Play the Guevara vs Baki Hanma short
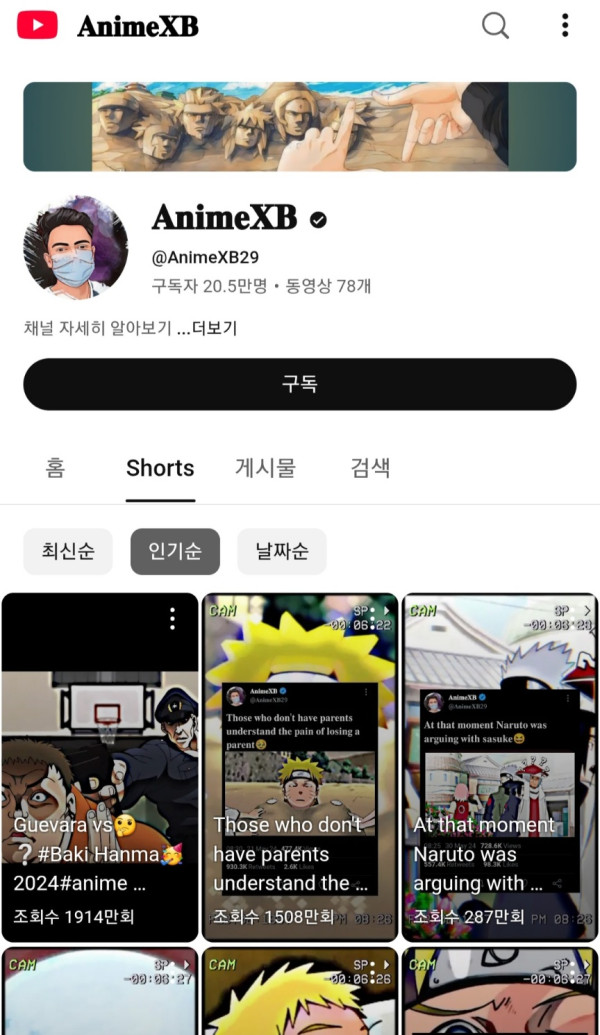Image resolution: width=600 pixels, height=1035 pixels. click(100, 760)
